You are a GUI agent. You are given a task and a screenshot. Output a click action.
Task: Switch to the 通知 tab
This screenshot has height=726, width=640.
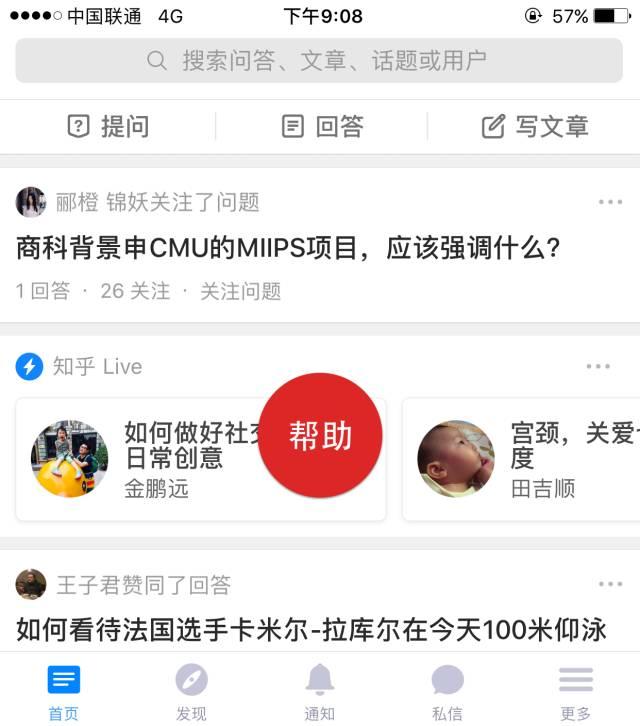coord(320,692)
